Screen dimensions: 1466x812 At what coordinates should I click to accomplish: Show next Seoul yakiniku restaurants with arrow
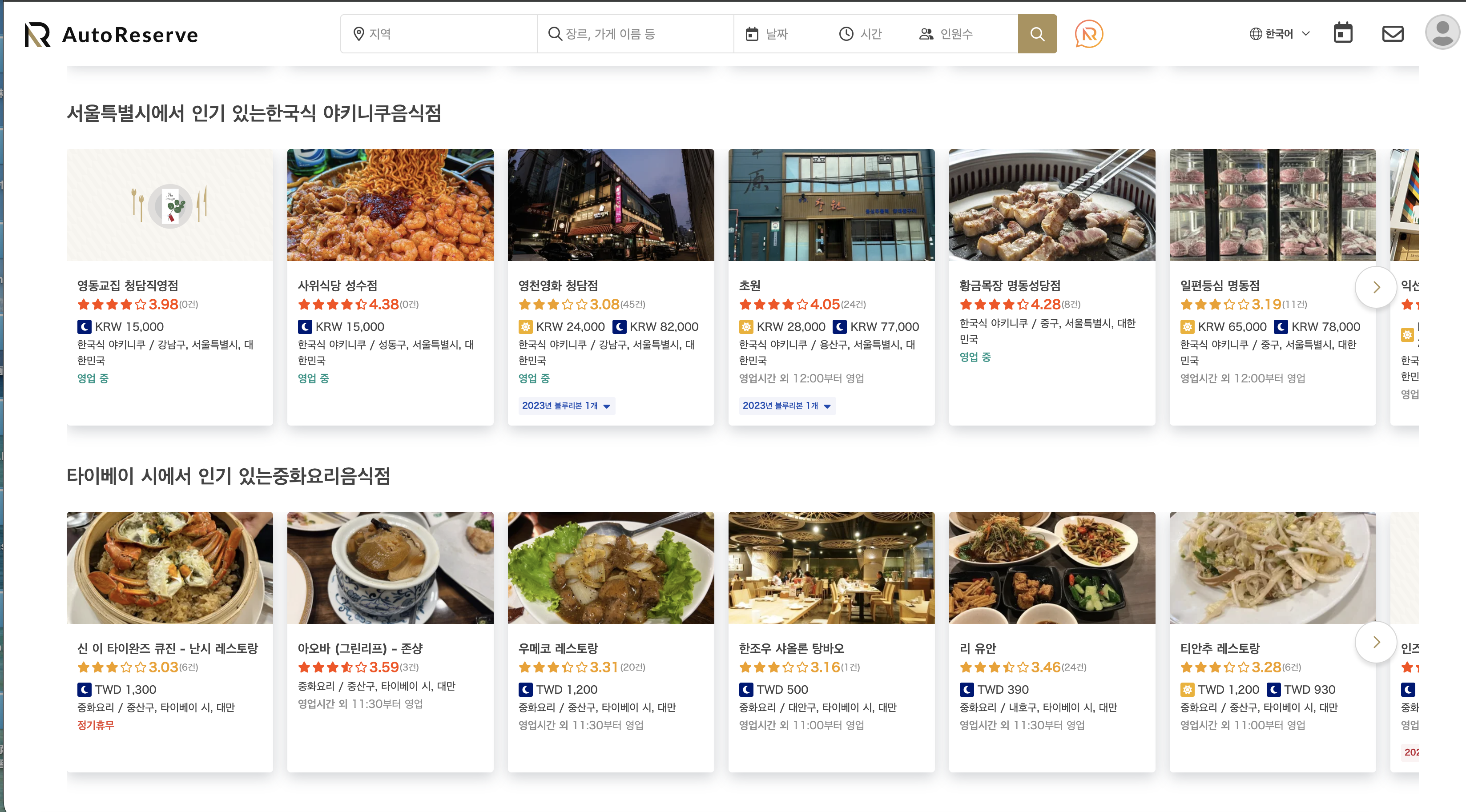click(1376, 287)
